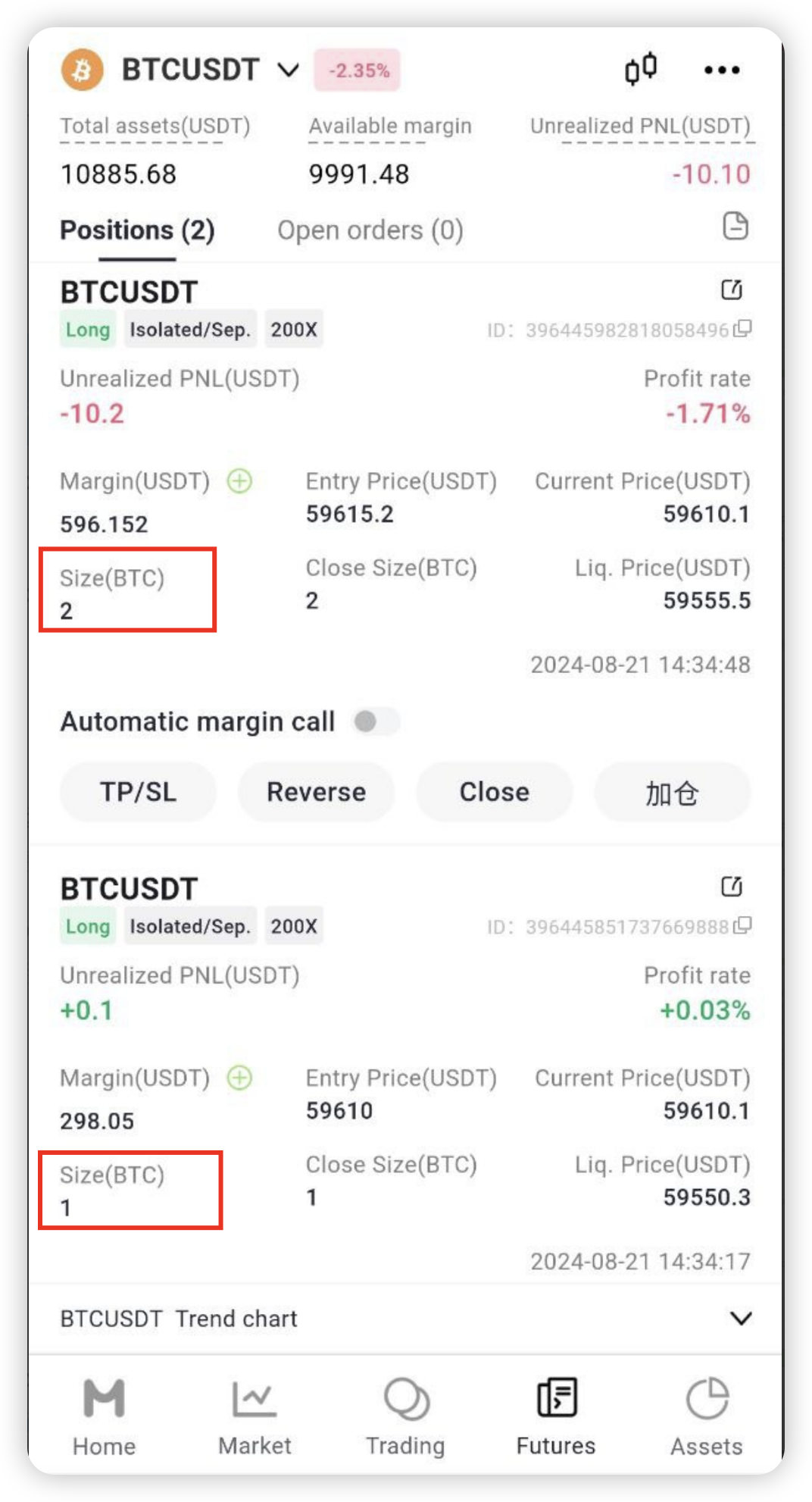Close the 2 BTC long position

point(494,792)
